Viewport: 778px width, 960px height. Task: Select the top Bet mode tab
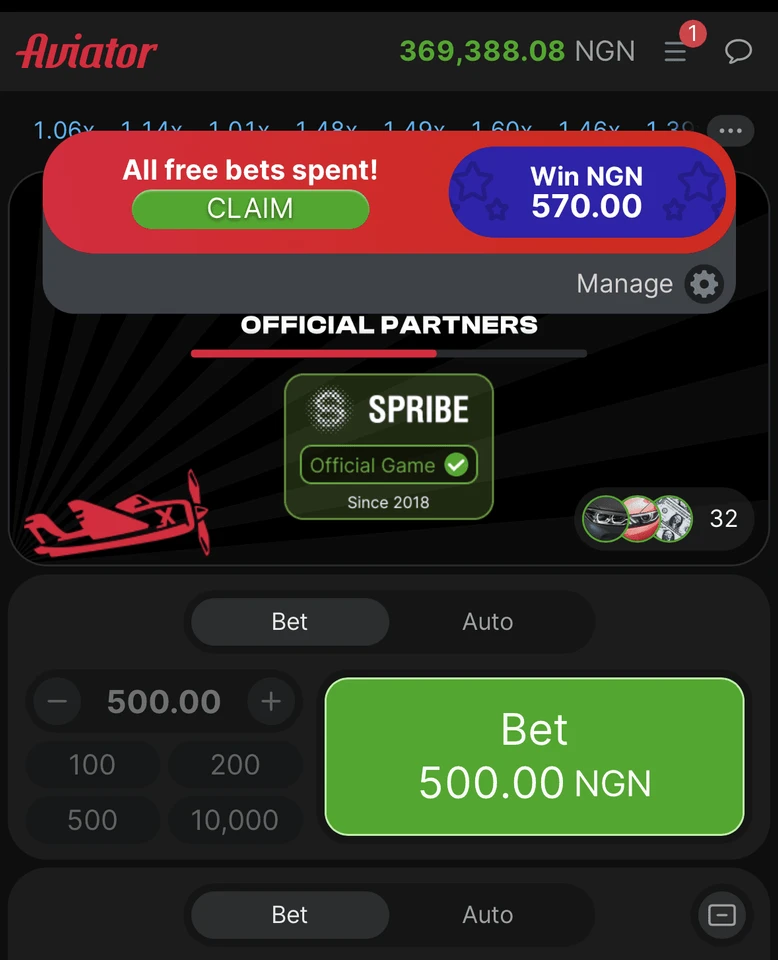(x=289, y=622)
